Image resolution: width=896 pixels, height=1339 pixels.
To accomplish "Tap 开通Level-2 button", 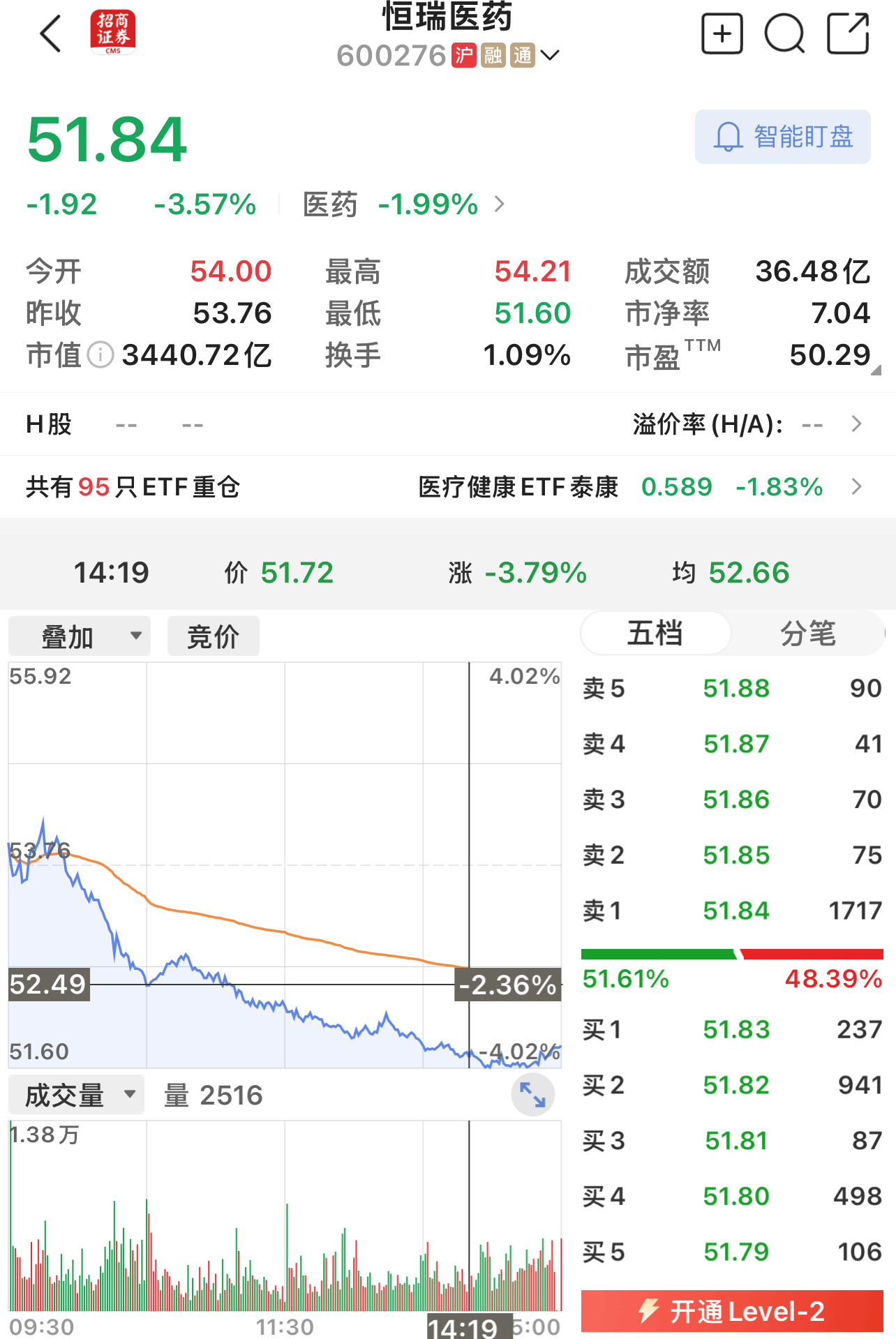I will [x=732, y=1311].
